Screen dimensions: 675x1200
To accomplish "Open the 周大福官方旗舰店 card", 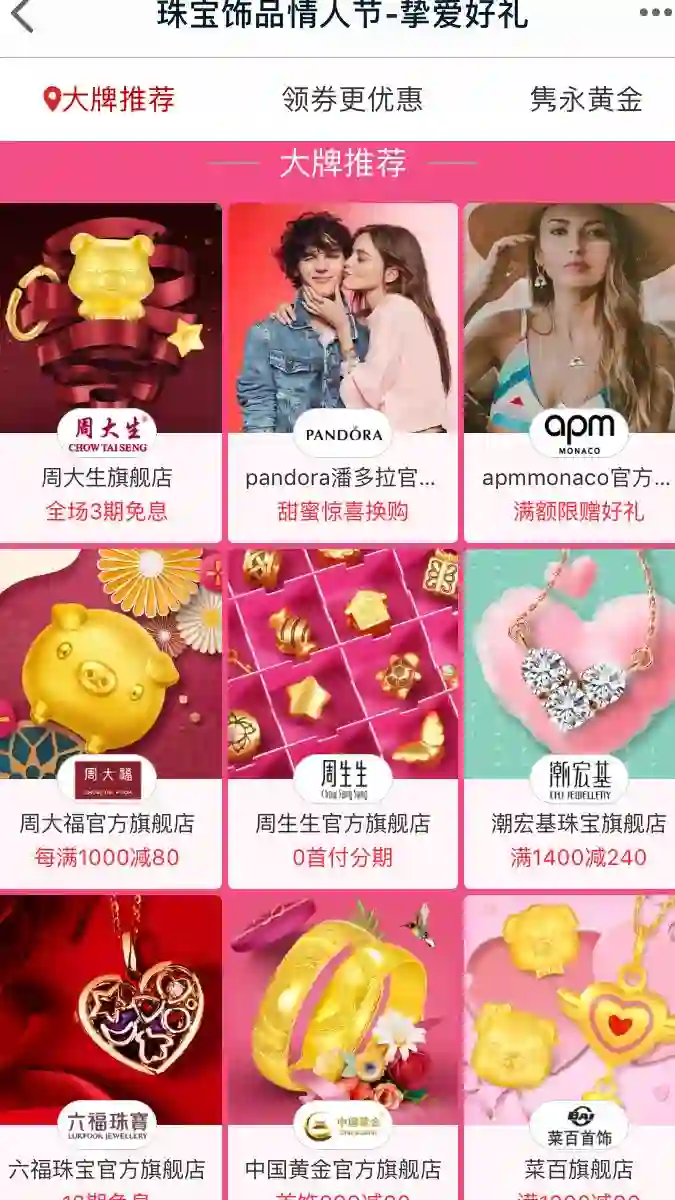I will [x=108, y=715].
